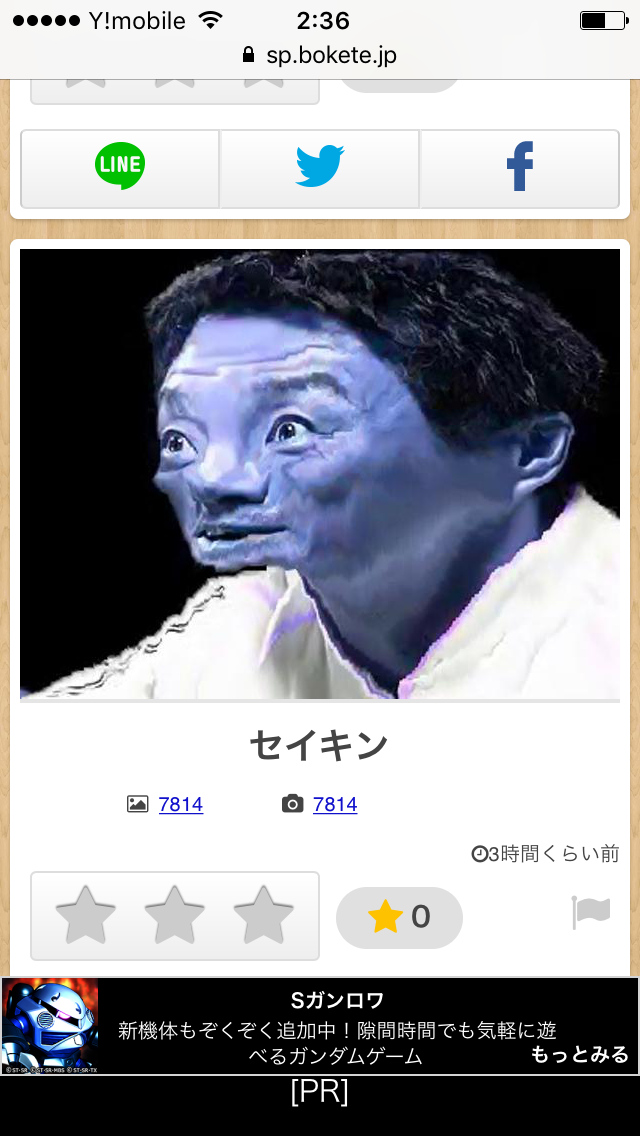
Task: Rate the セイキン post one star
Action: tap(86, 915)
